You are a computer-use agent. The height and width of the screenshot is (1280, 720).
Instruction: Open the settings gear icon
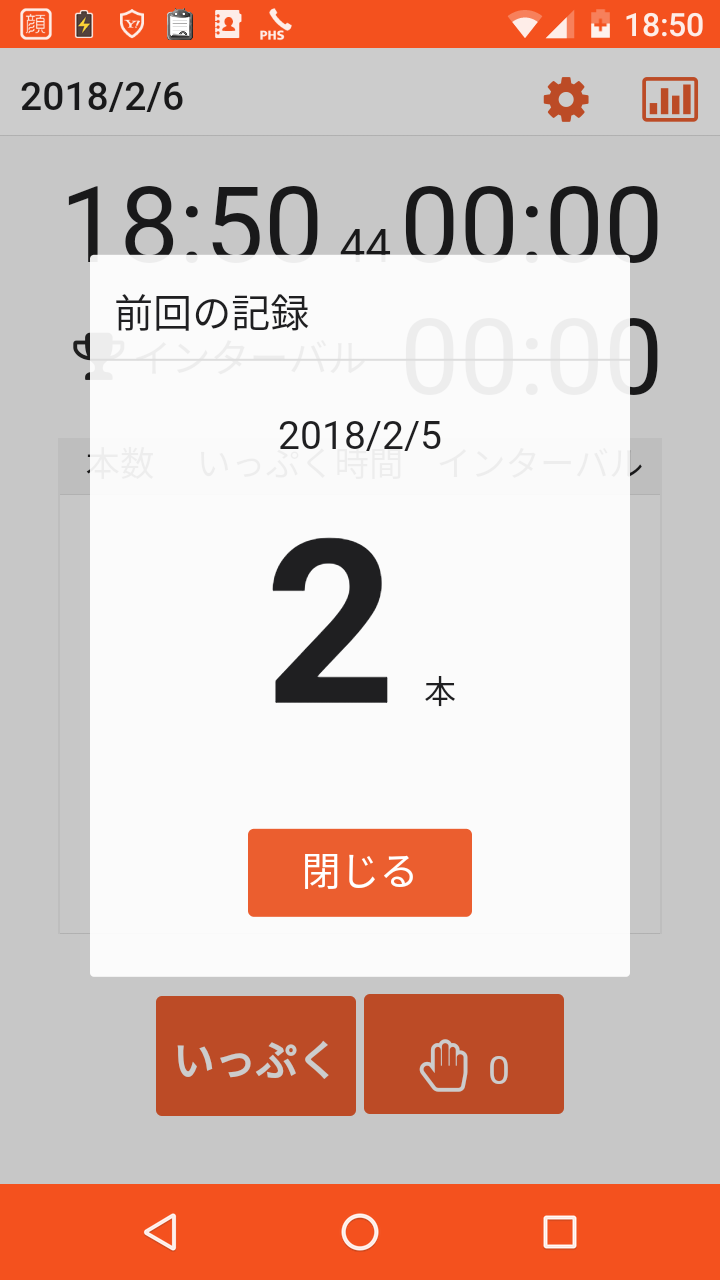pyautogui.click(x=566, y=99)
